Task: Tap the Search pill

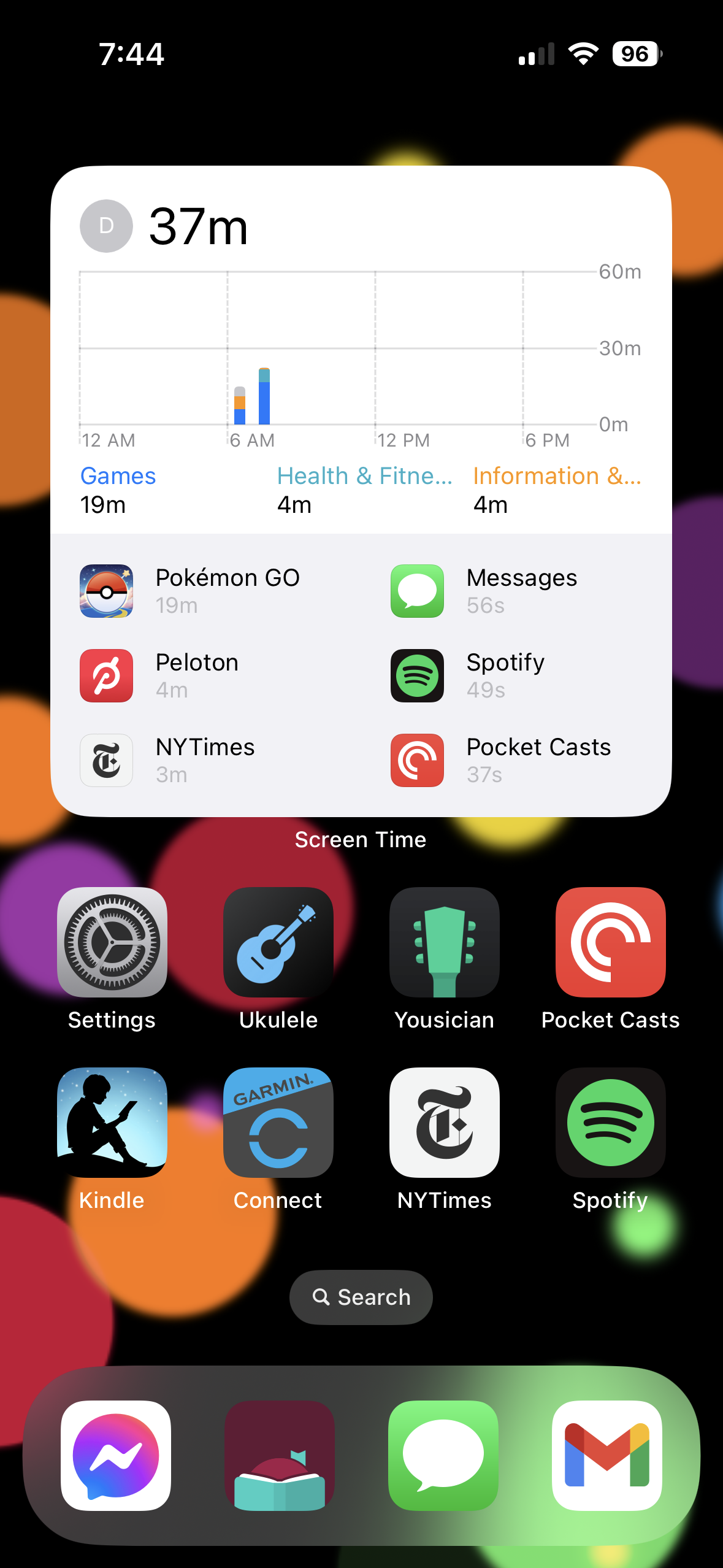Action: coord(361,1297)
